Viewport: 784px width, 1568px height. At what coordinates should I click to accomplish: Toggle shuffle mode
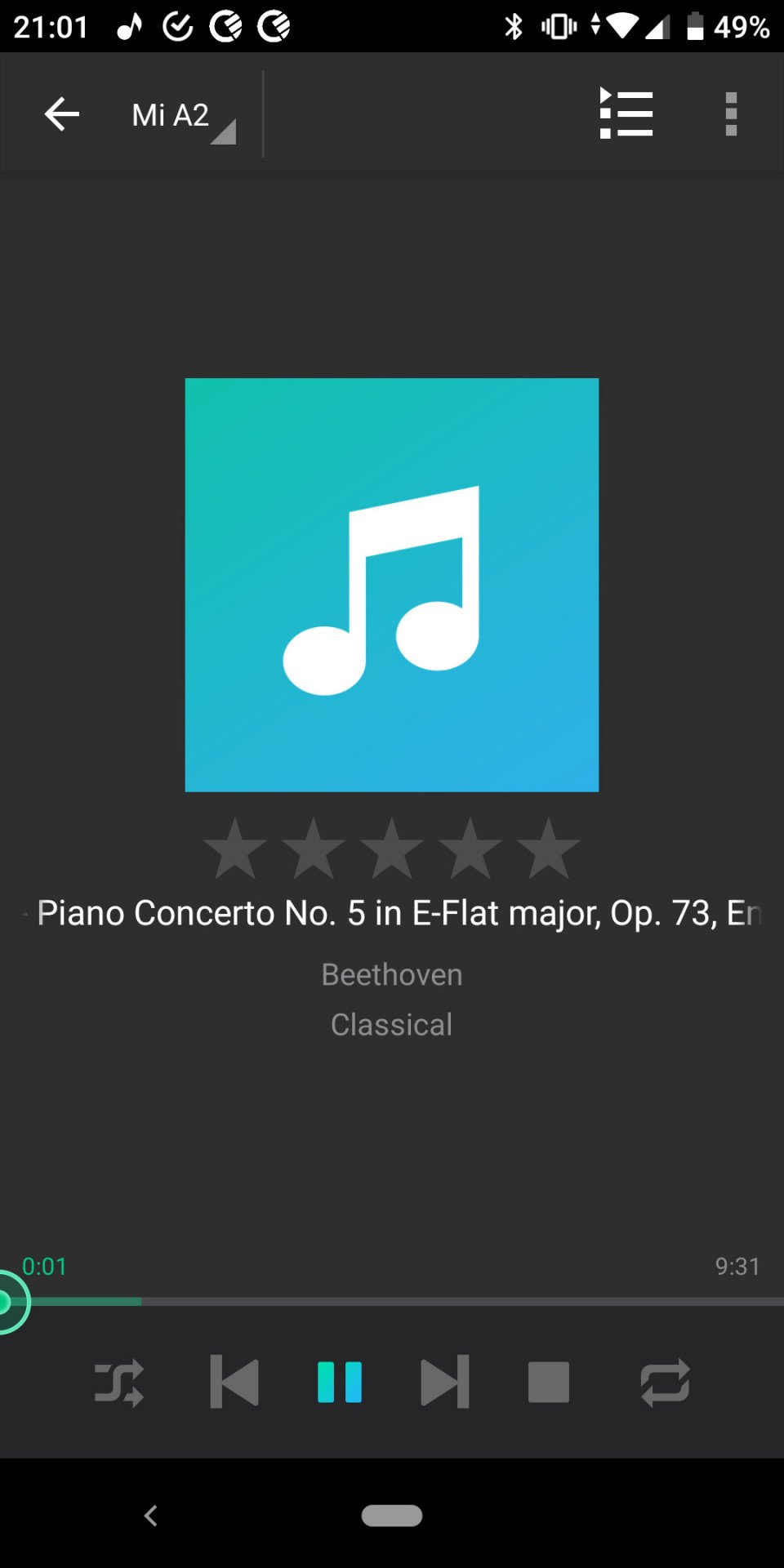click(119, 1382)
